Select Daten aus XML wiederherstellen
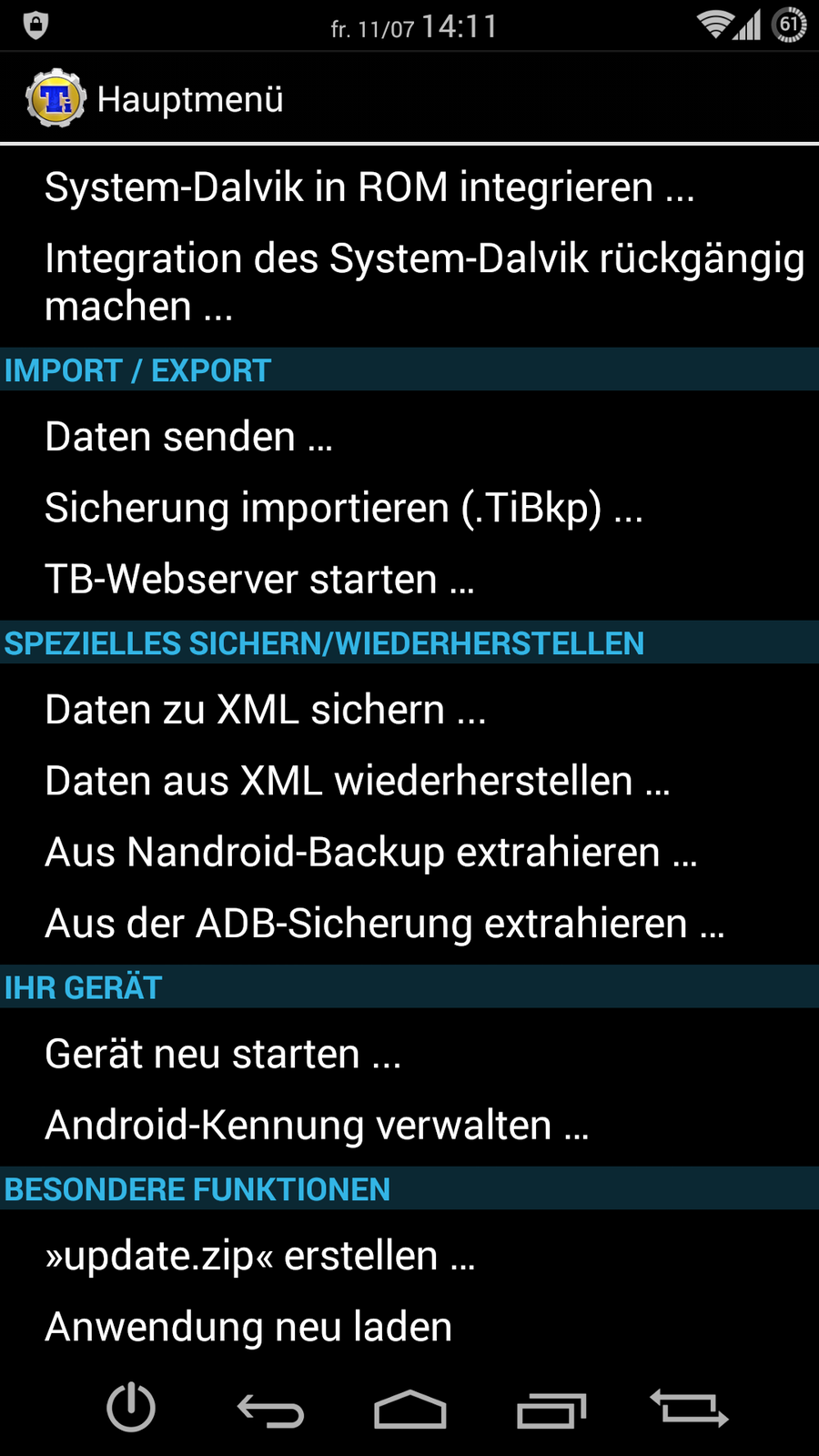The image size is (819, 1456). [x=357, y=781]
